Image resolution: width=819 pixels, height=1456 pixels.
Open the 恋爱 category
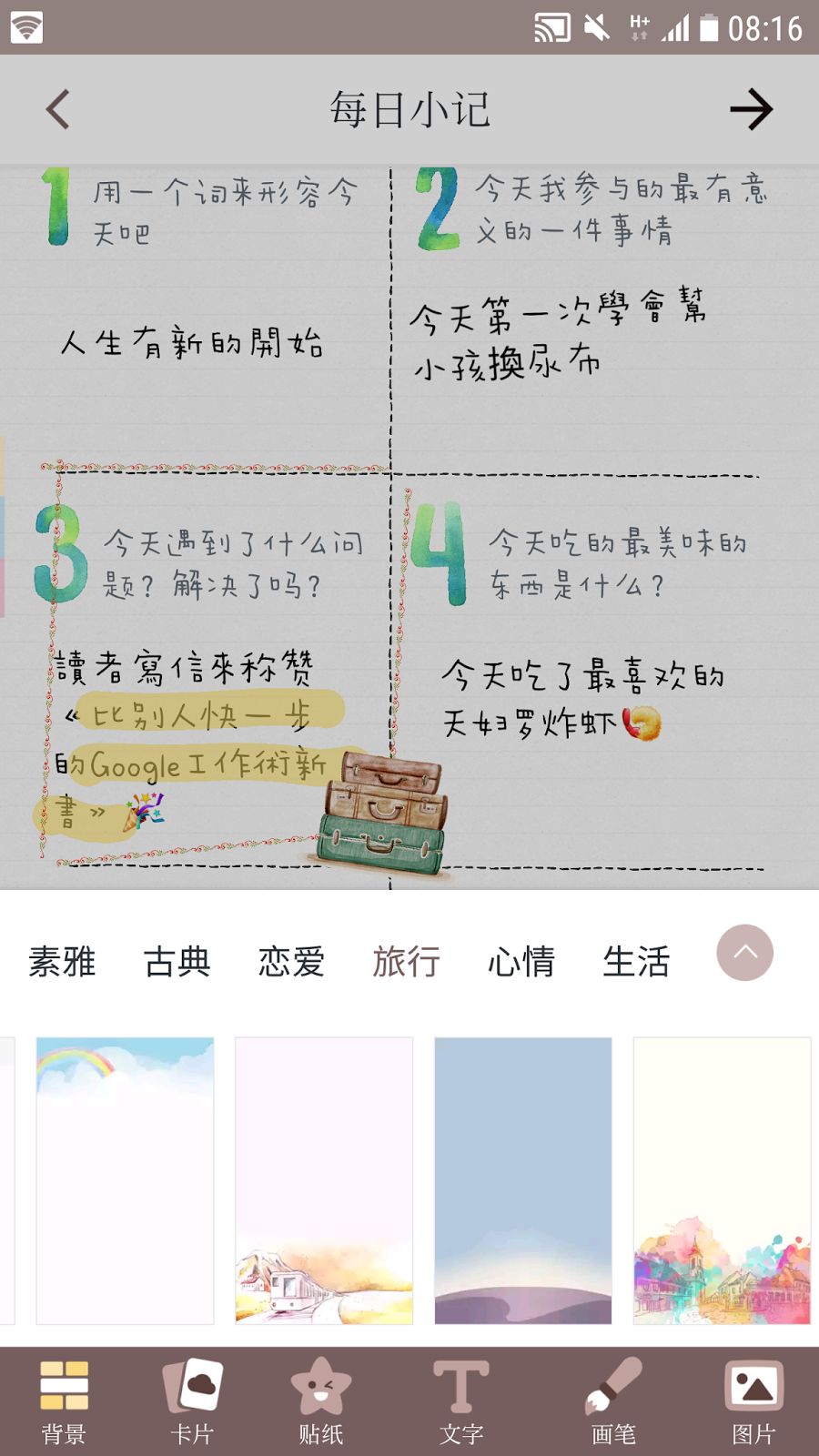click(291, 962)
